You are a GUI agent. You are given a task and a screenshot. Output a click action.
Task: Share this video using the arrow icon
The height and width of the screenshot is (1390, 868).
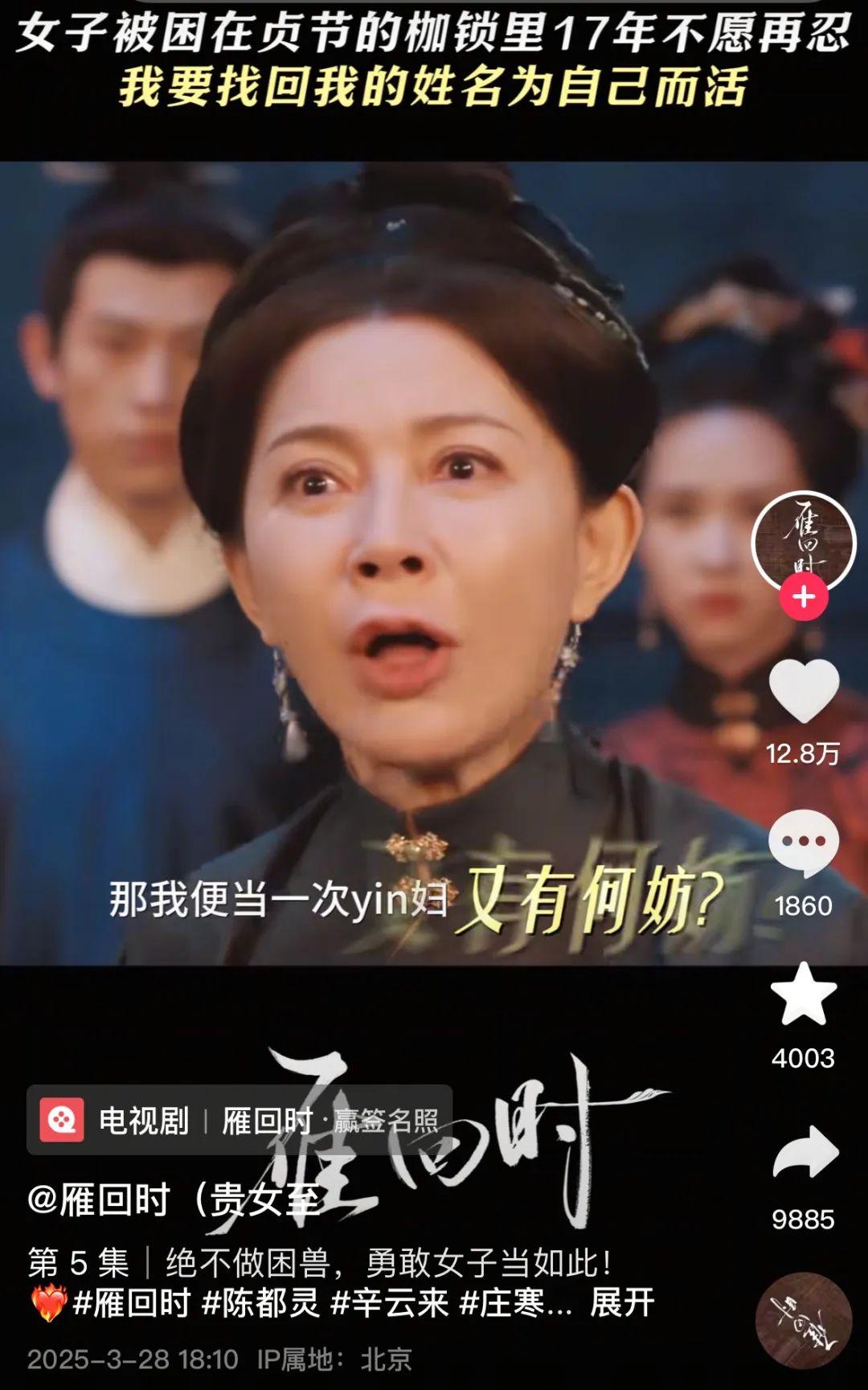(805, 1153)
